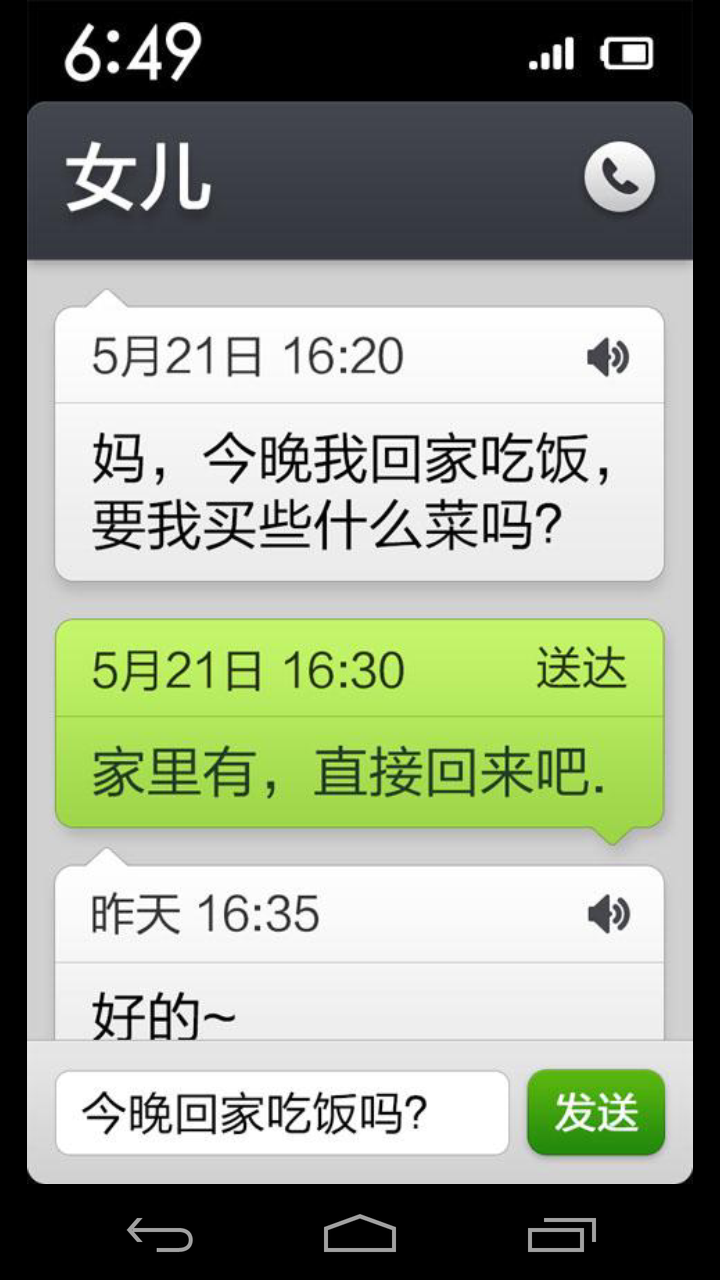Focus the message input field
720x1280 pixels.
point(282,1113)
